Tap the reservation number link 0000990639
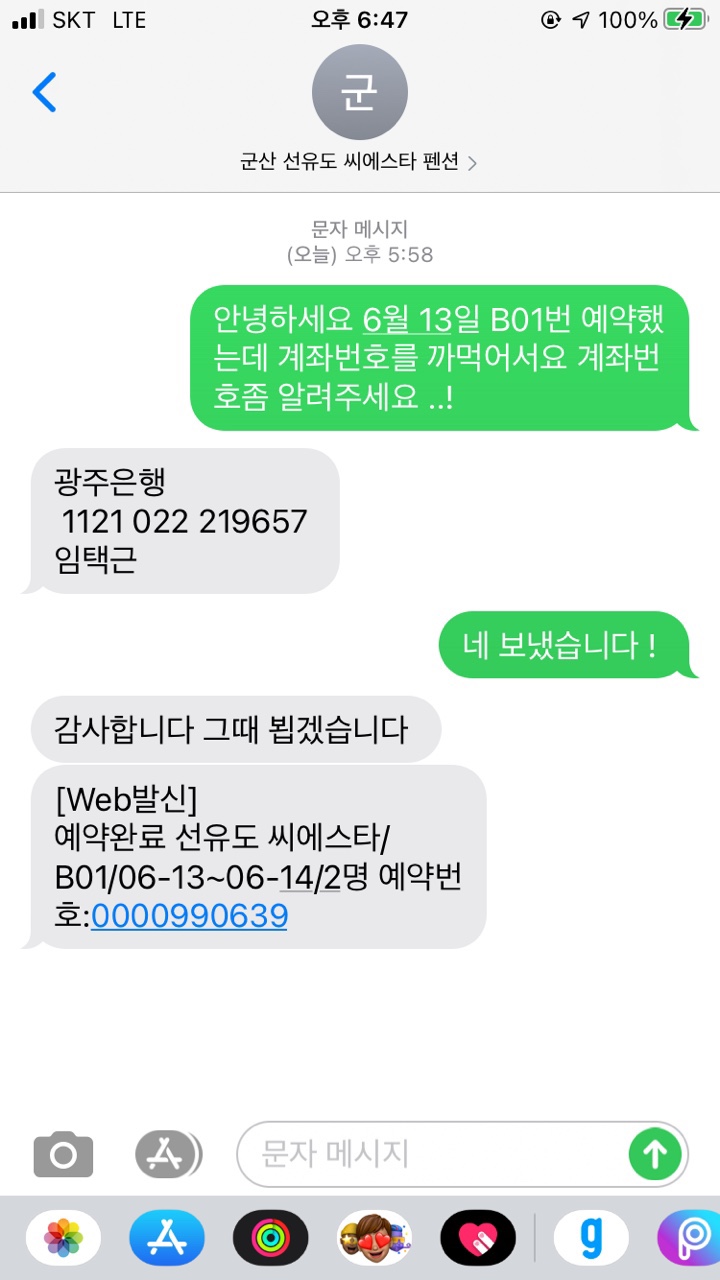Image resolution: width=720 pixels, height=1280 pixels. click(189, 916)
